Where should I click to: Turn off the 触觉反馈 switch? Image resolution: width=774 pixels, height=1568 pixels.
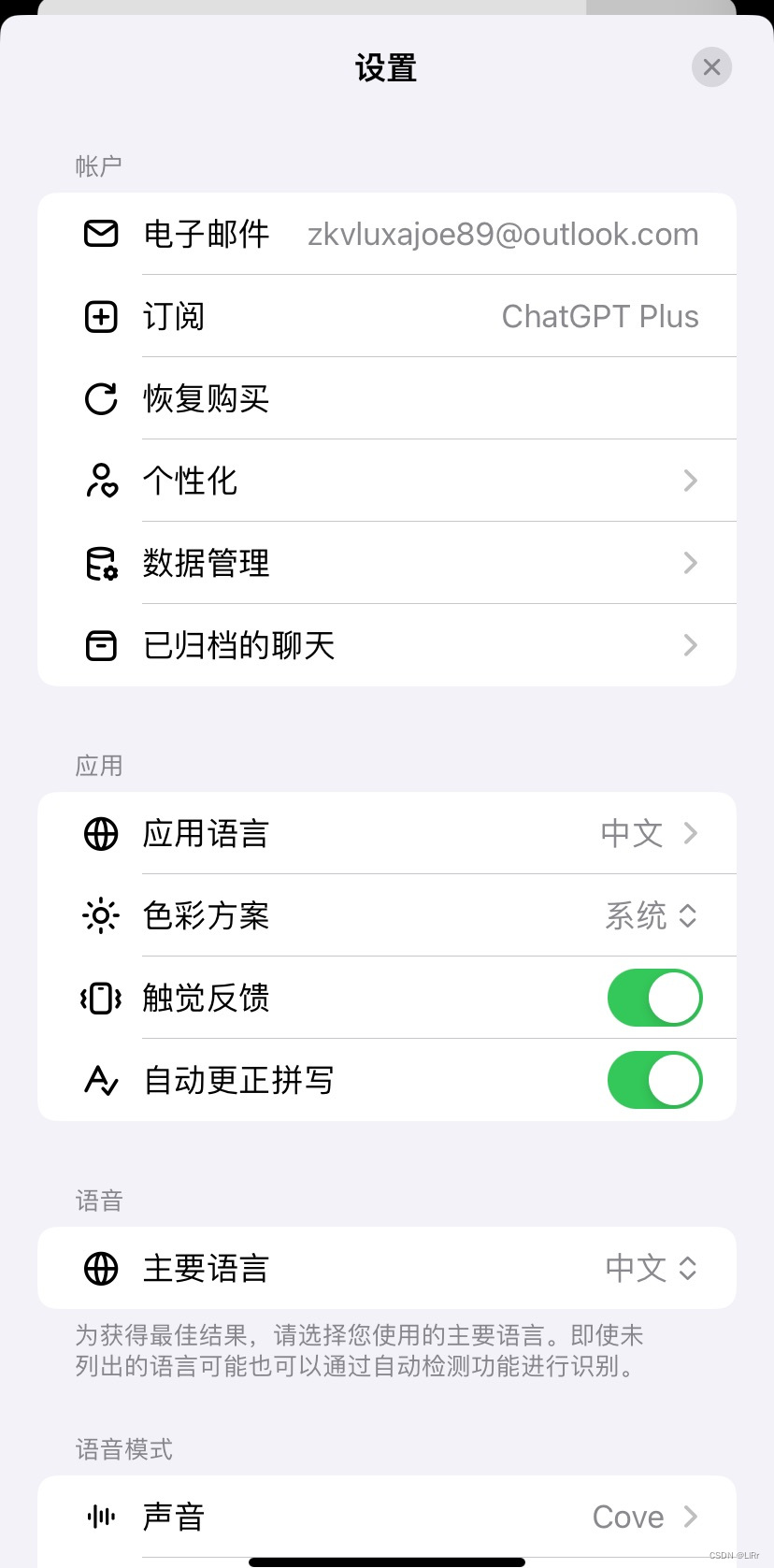654,998
